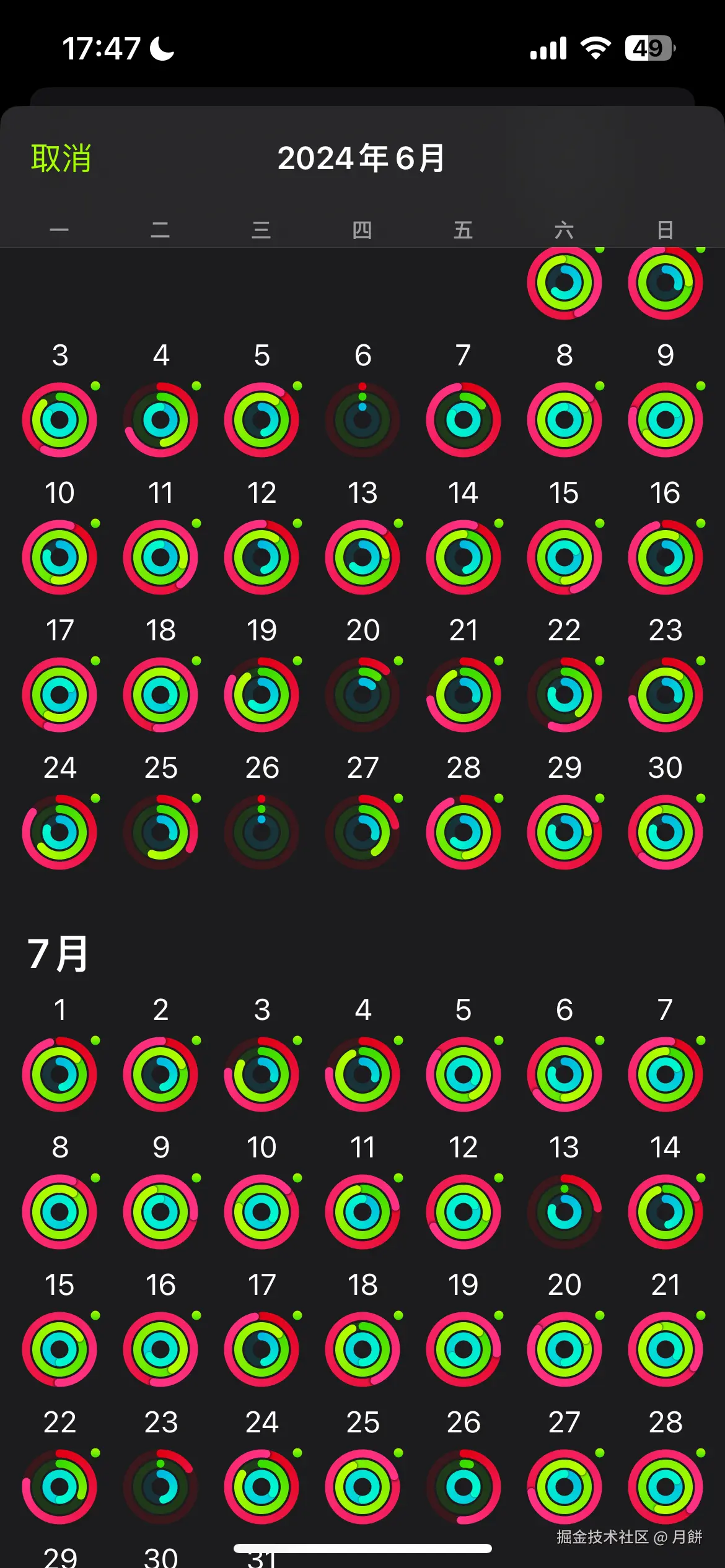Viewport: 725px width, 1568px height.
Task: Open July 26 activity day
Action: tap(464, 1486)
